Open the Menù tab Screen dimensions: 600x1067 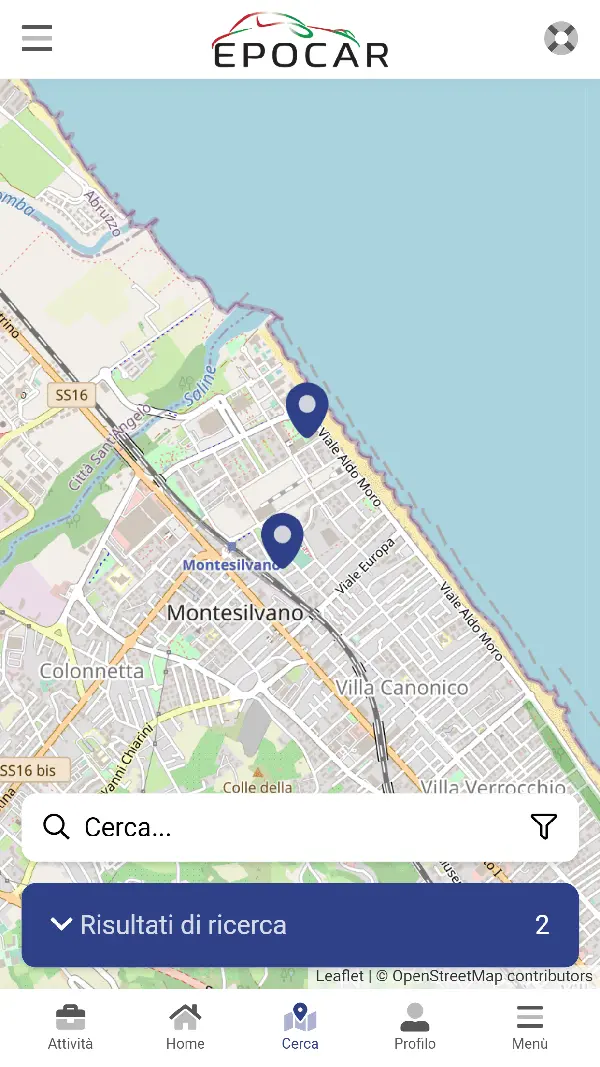coord(530,1028)
